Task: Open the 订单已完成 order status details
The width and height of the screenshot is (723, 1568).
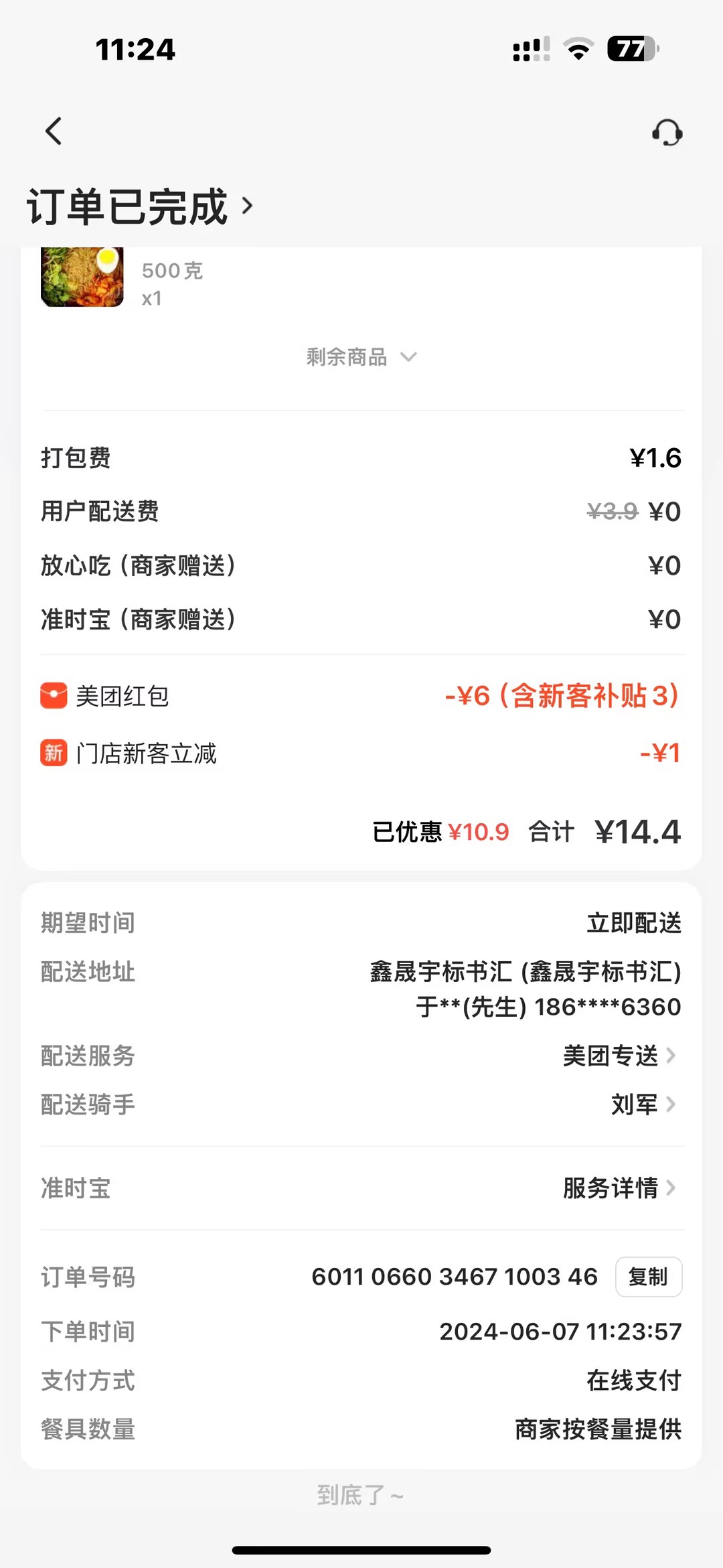Action: (141, 206)
